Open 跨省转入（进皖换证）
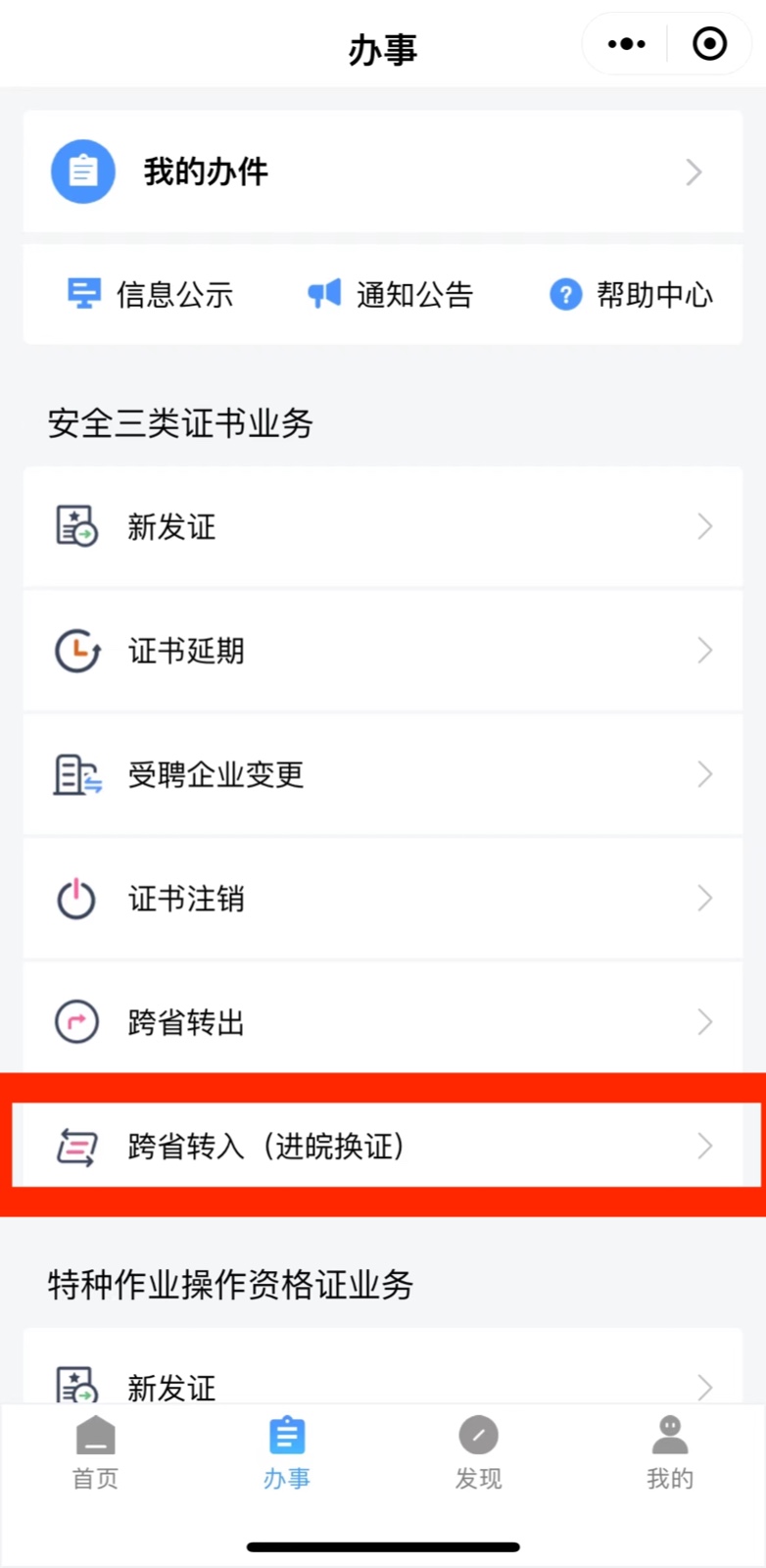Screen dimensions: 766x1568 coord(382,1146)
